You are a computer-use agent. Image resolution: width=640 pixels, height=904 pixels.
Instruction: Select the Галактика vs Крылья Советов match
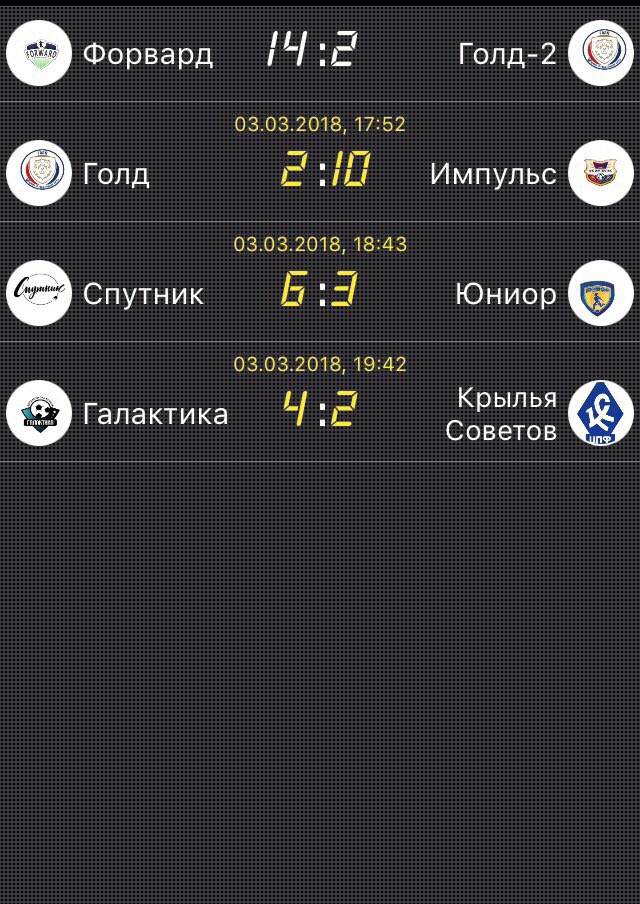[318, 412]
